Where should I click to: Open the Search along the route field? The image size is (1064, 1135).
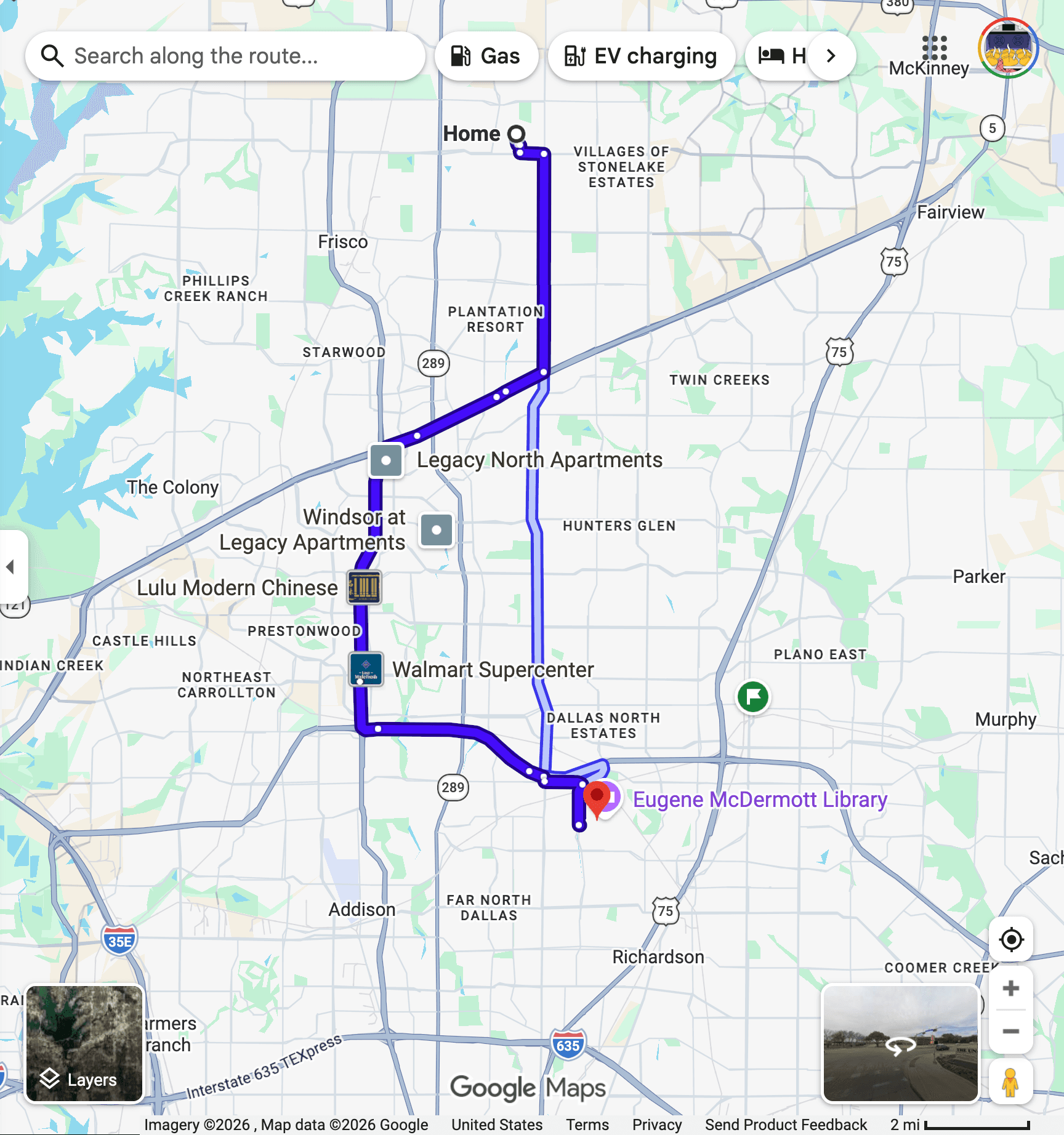pos(225,56)
